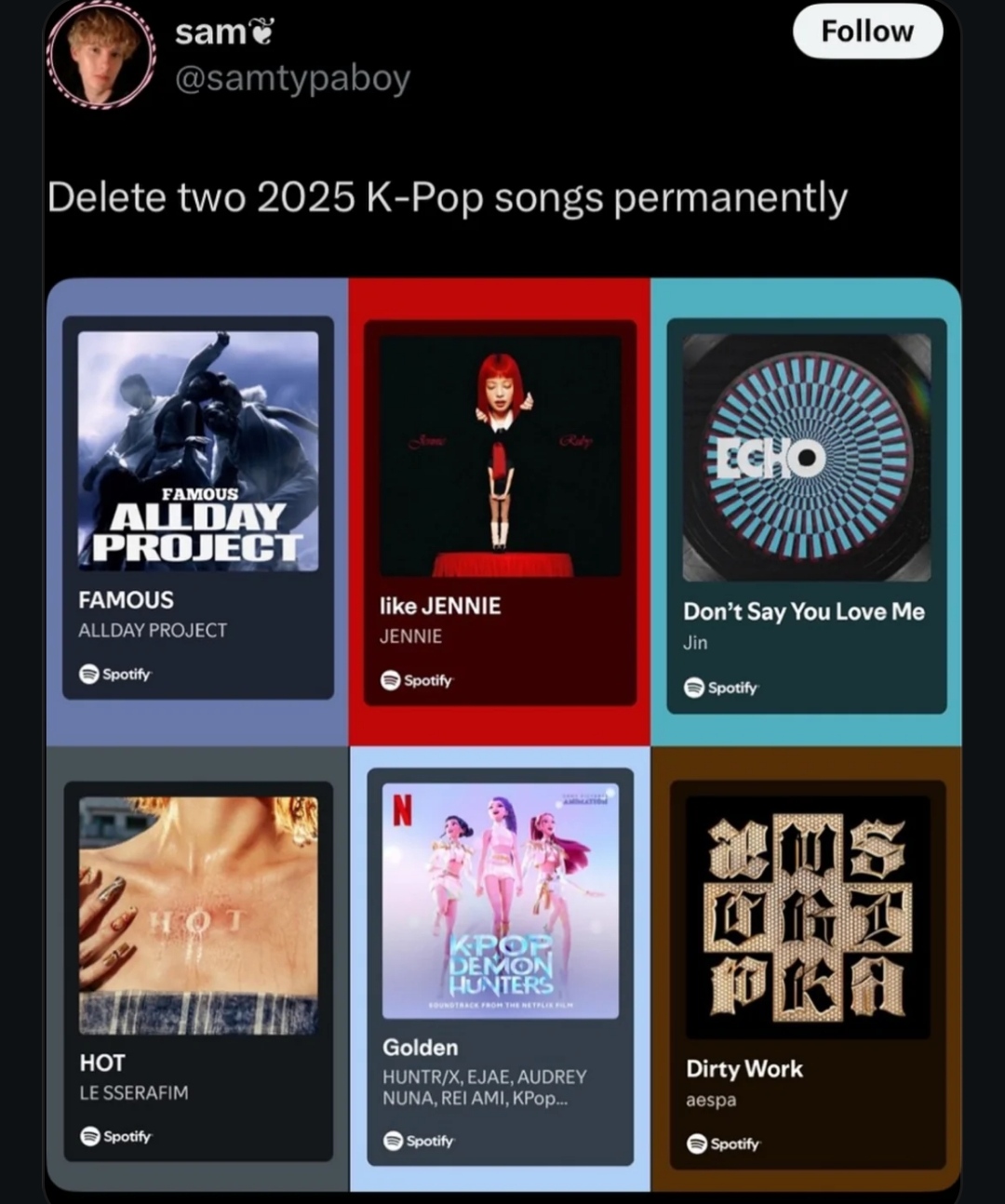Open sam's profile picture
The width and height of the screenshot is (1005, 1204).
click(100, 54)
